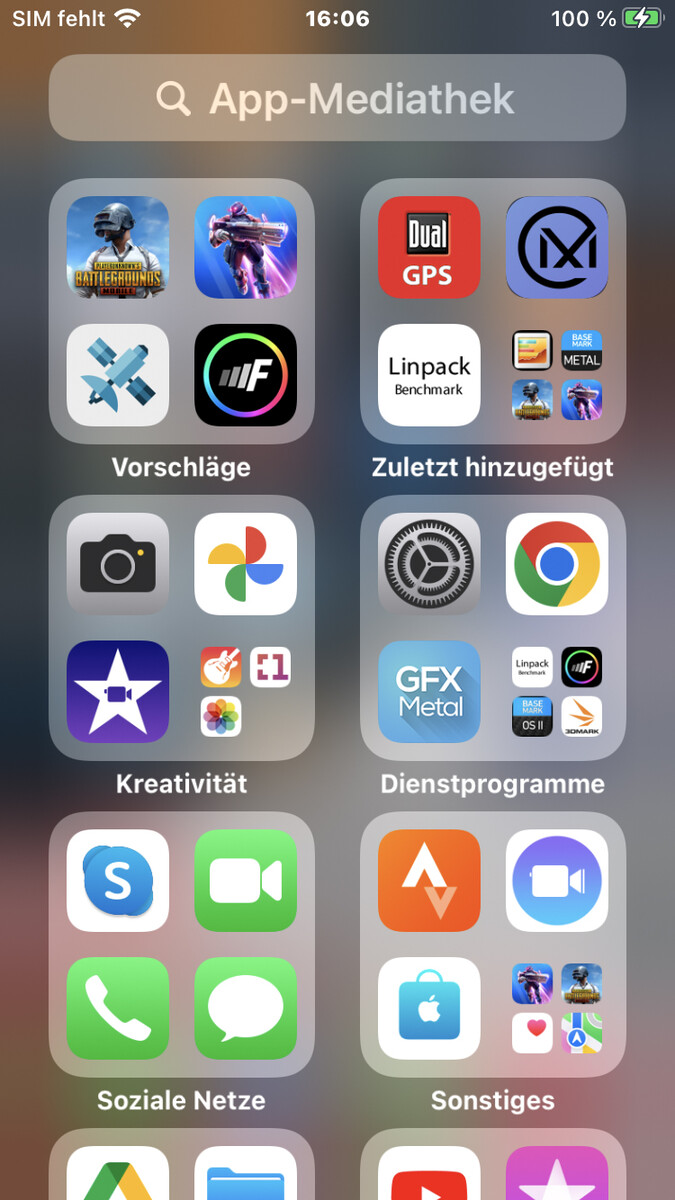Open Skype
Screen dimensions: 675x1200
pyautogui.click(x=118, y=881)
